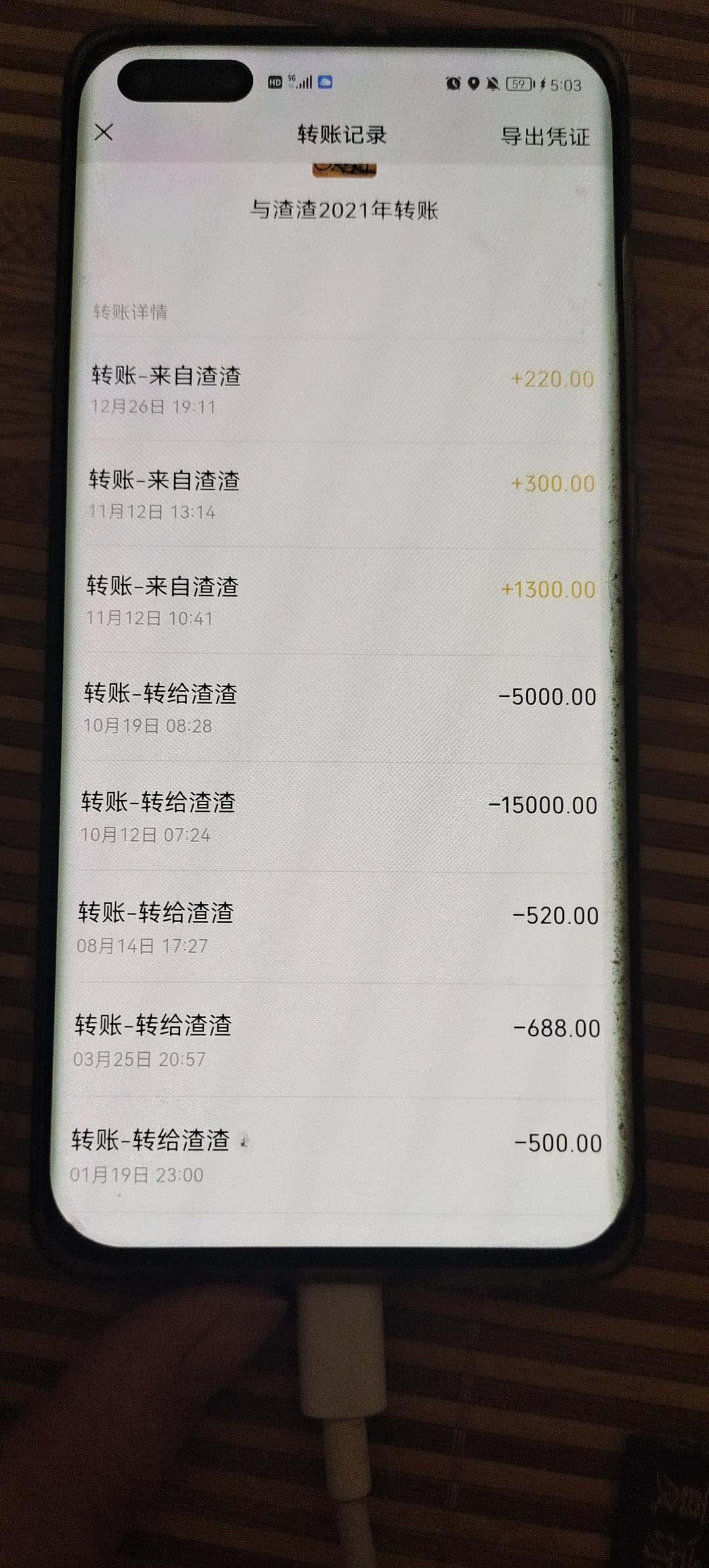
Task: Open the +300.00 transfer from 11月12日 13:14
Action: point(341,495)
